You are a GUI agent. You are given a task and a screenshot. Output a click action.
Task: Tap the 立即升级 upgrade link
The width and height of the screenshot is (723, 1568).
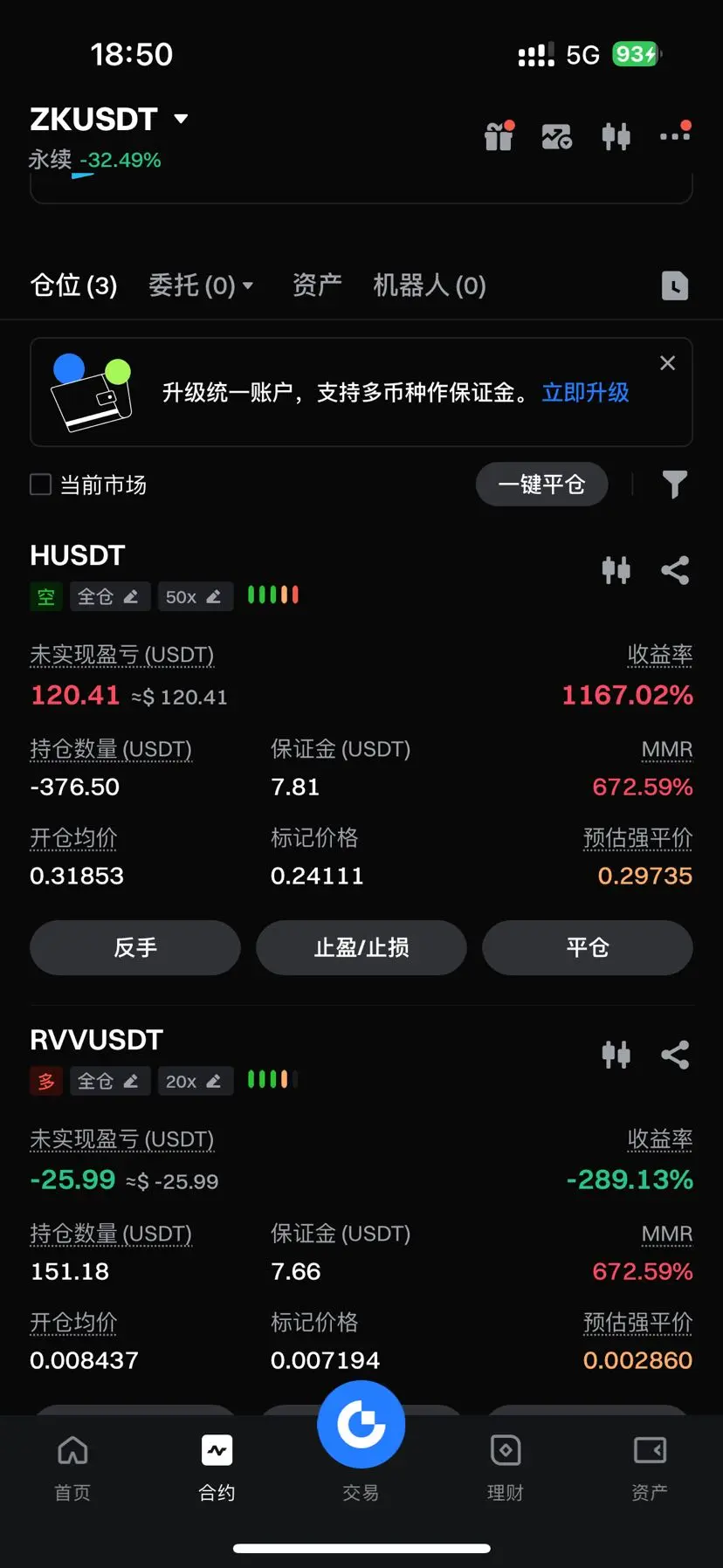[585, 393]
